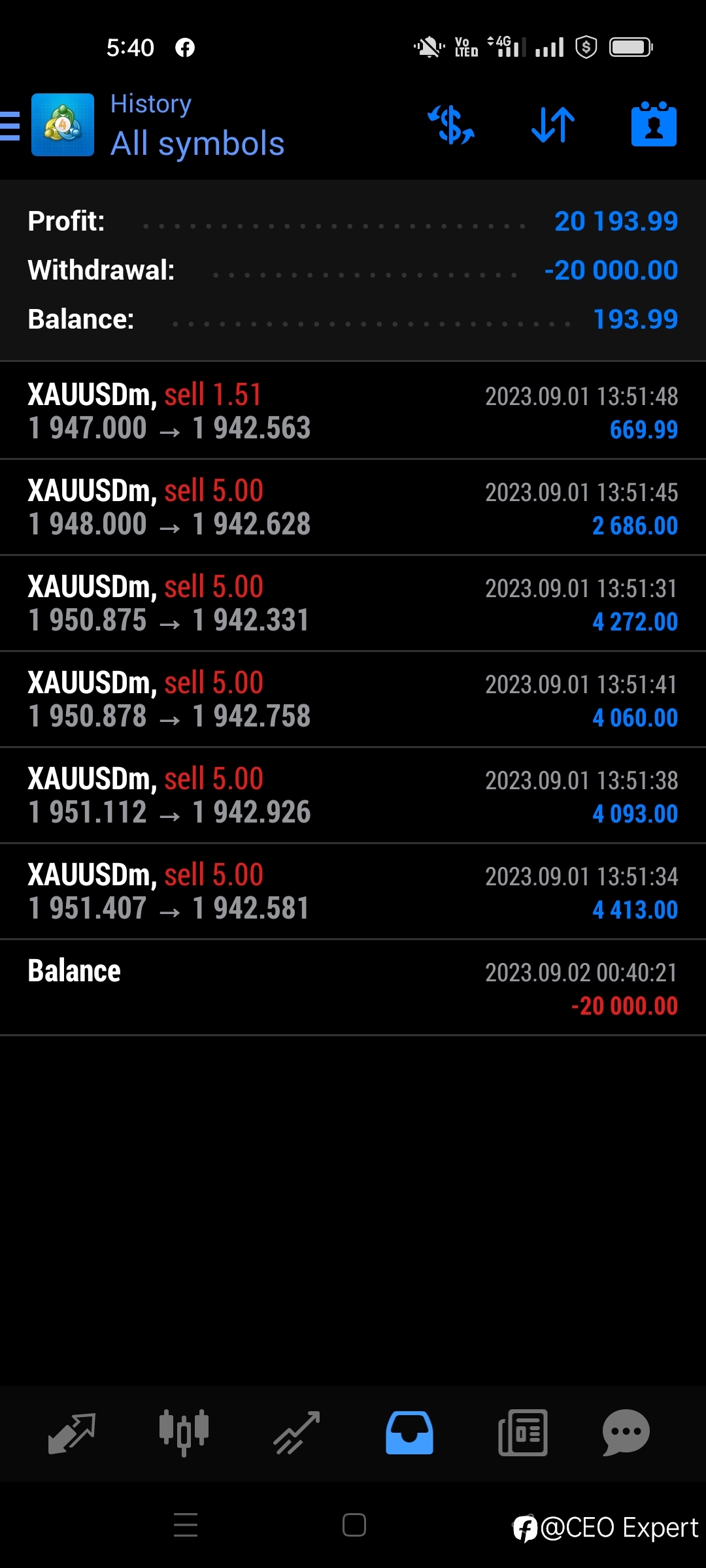
Task: Open the Balance -20 000.00 entry
Action: click(x=353, y=987)
